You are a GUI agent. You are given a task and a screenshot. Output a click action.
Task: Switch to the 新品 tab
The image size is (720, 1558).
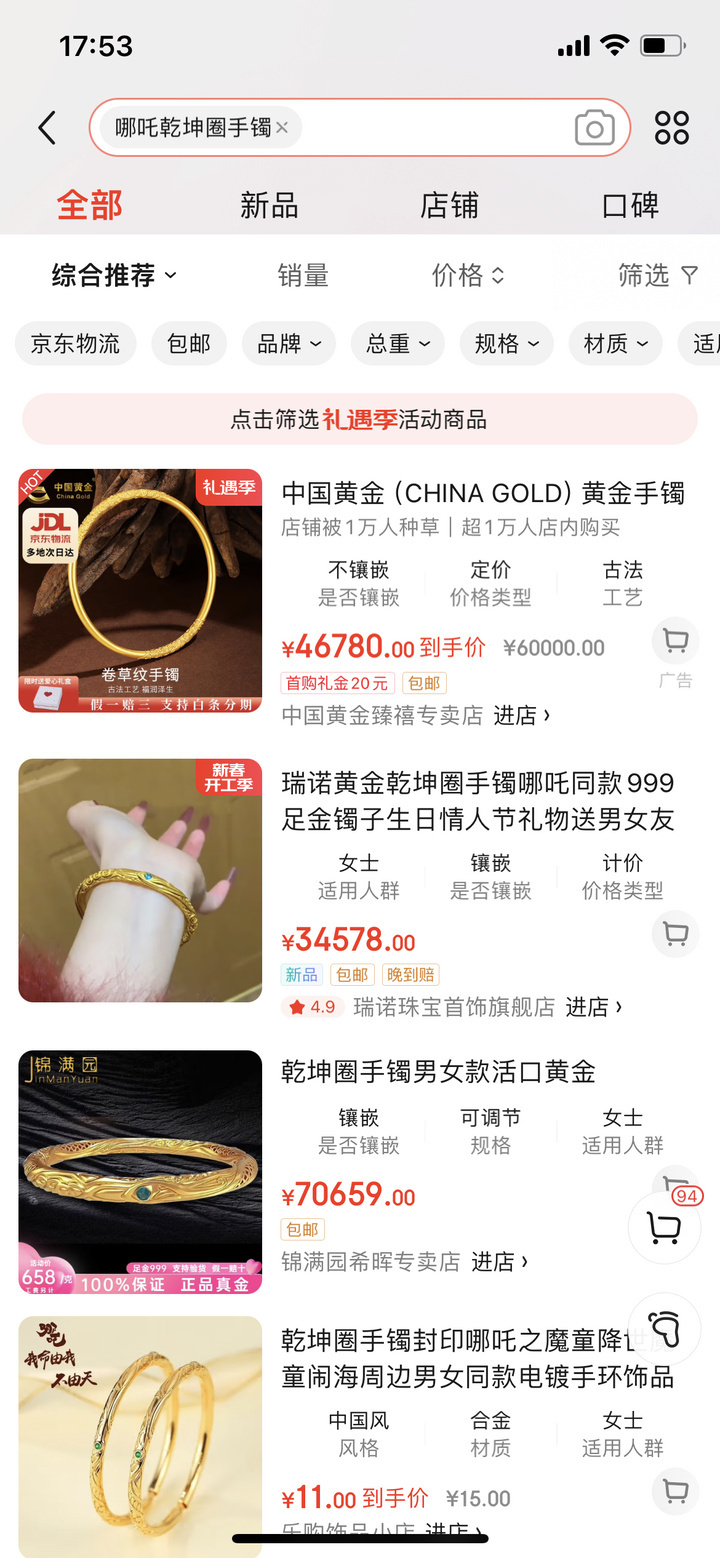[269, 205]
